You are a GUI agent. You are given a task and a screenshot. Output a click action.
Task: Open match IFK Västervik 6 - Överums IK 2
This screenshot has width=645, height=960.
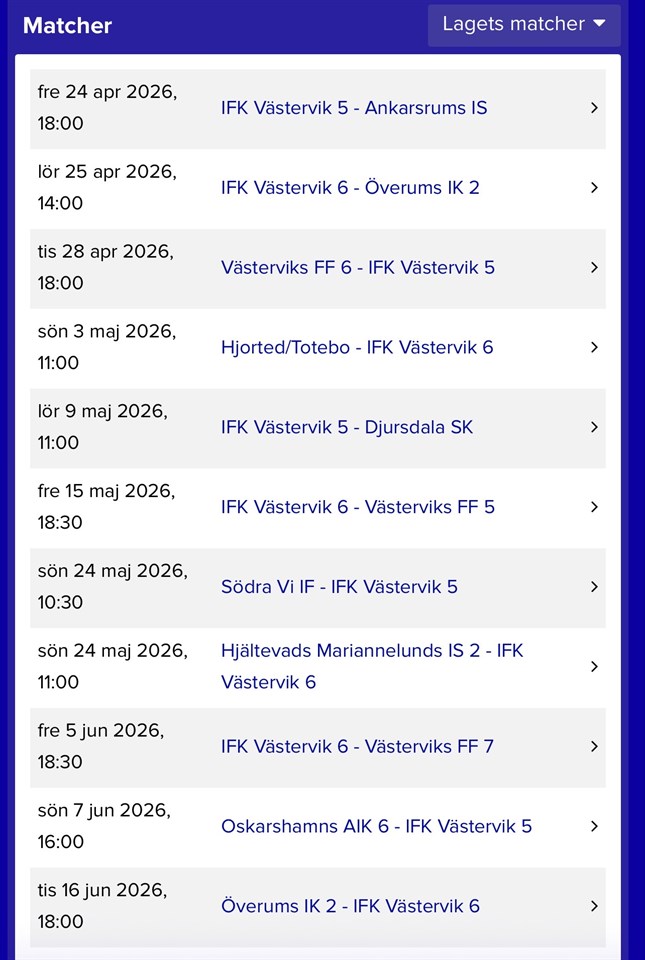pos(318,188)
